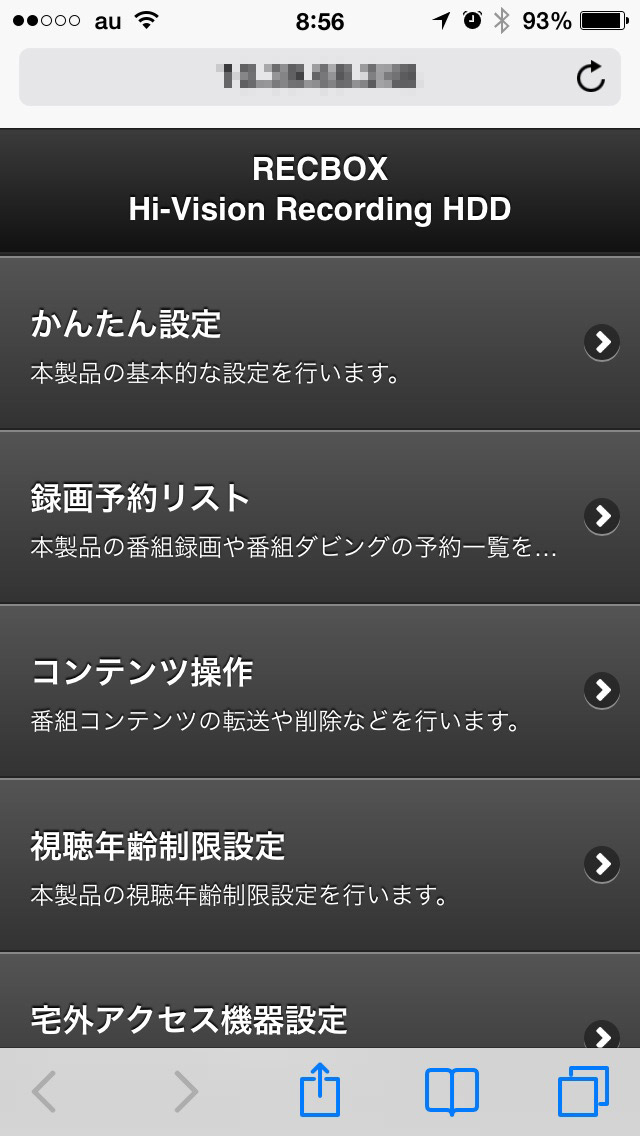Open the Safari share sheet
640x1136 pixels.
point(320,1090)
